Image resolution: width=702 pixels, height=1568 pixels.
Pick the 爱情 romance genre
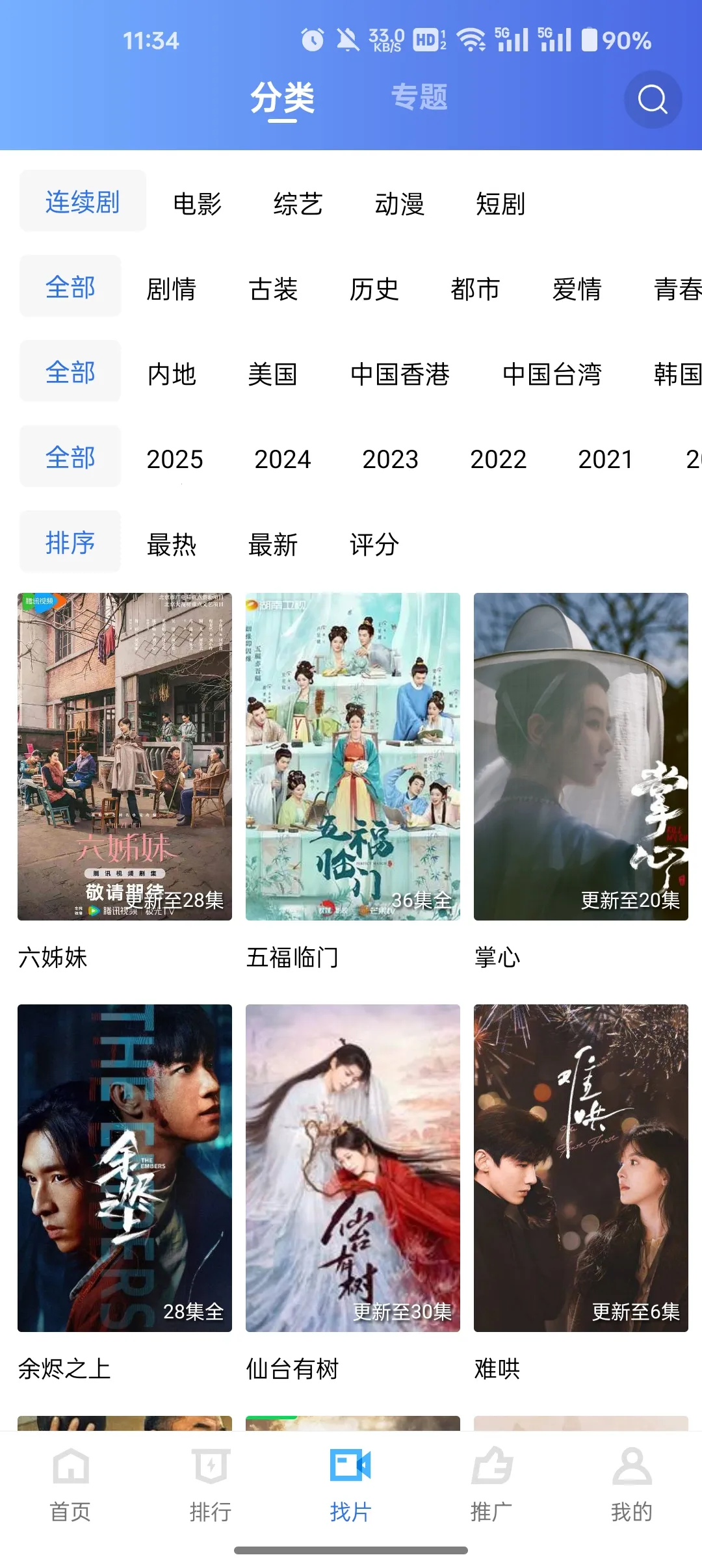(x=577, y=290)
